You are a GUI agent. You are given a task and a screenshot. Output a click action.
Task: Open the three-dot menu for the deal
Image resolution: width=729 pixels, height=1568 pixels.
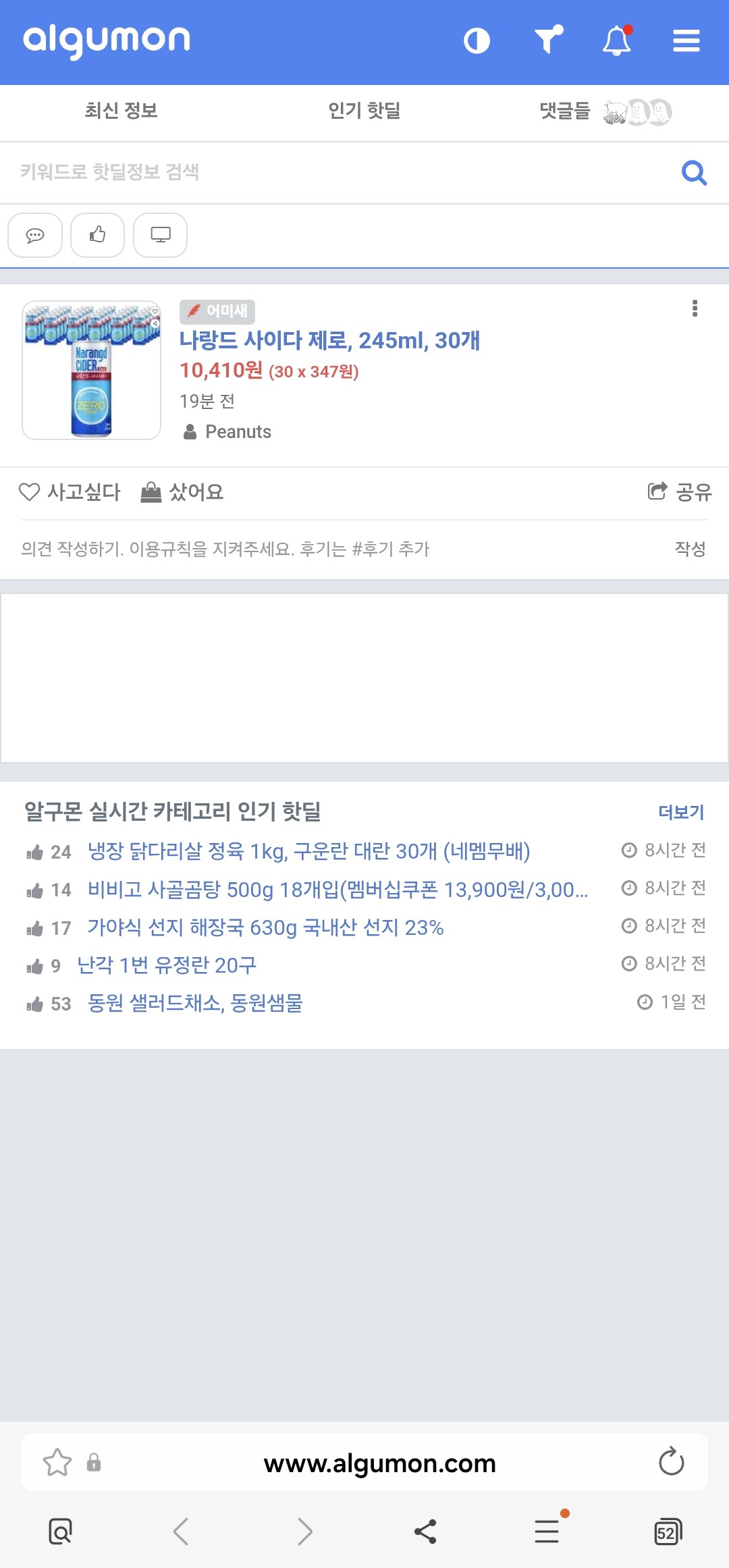pyautogui.click(x=695, y=308)
